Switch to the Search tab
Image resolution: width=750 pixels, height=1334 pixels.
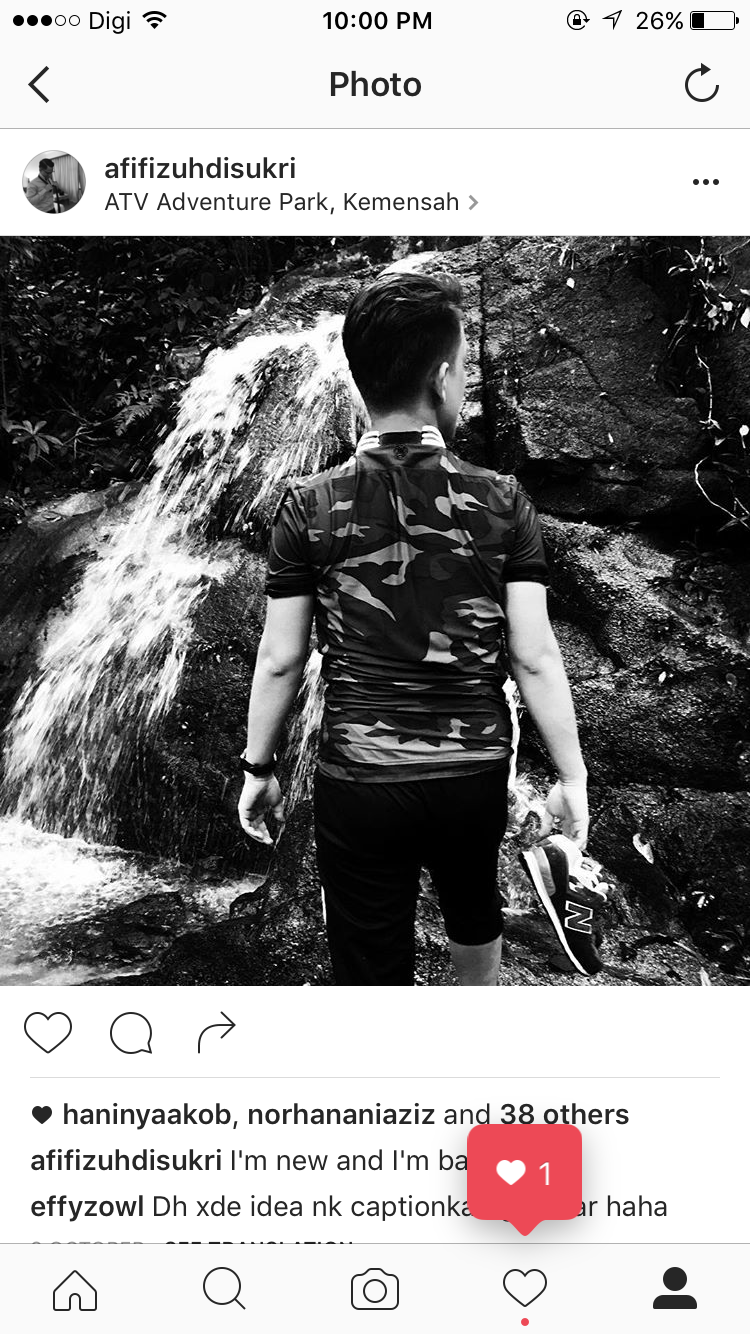coord(224,1289)
